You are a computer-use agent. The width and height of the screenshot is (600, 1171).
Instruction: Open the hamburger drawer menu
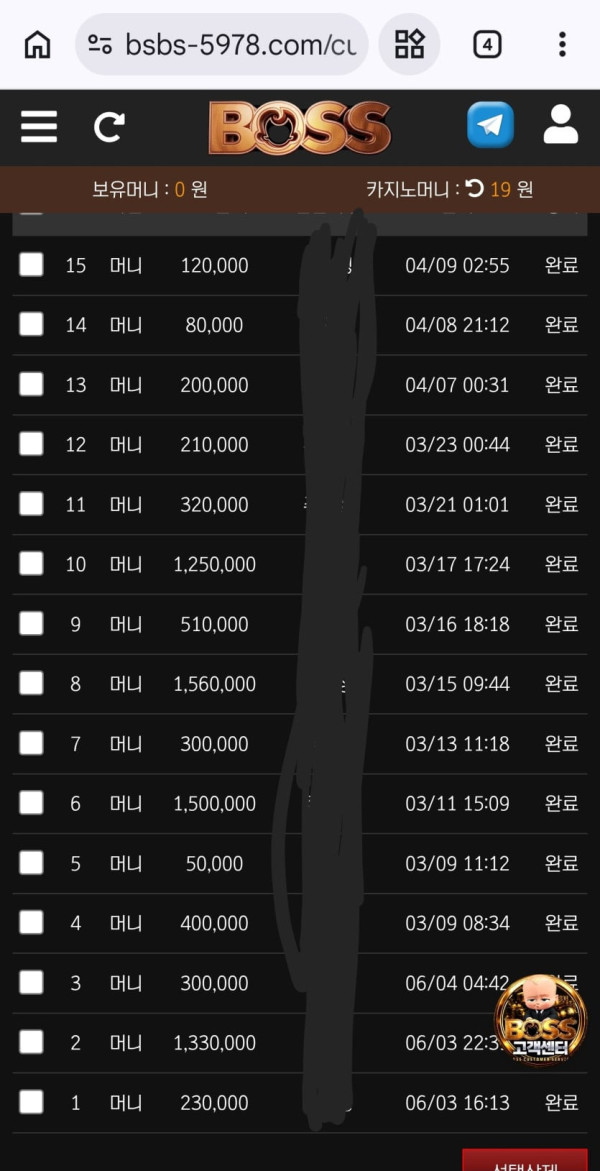pos(39,127)
